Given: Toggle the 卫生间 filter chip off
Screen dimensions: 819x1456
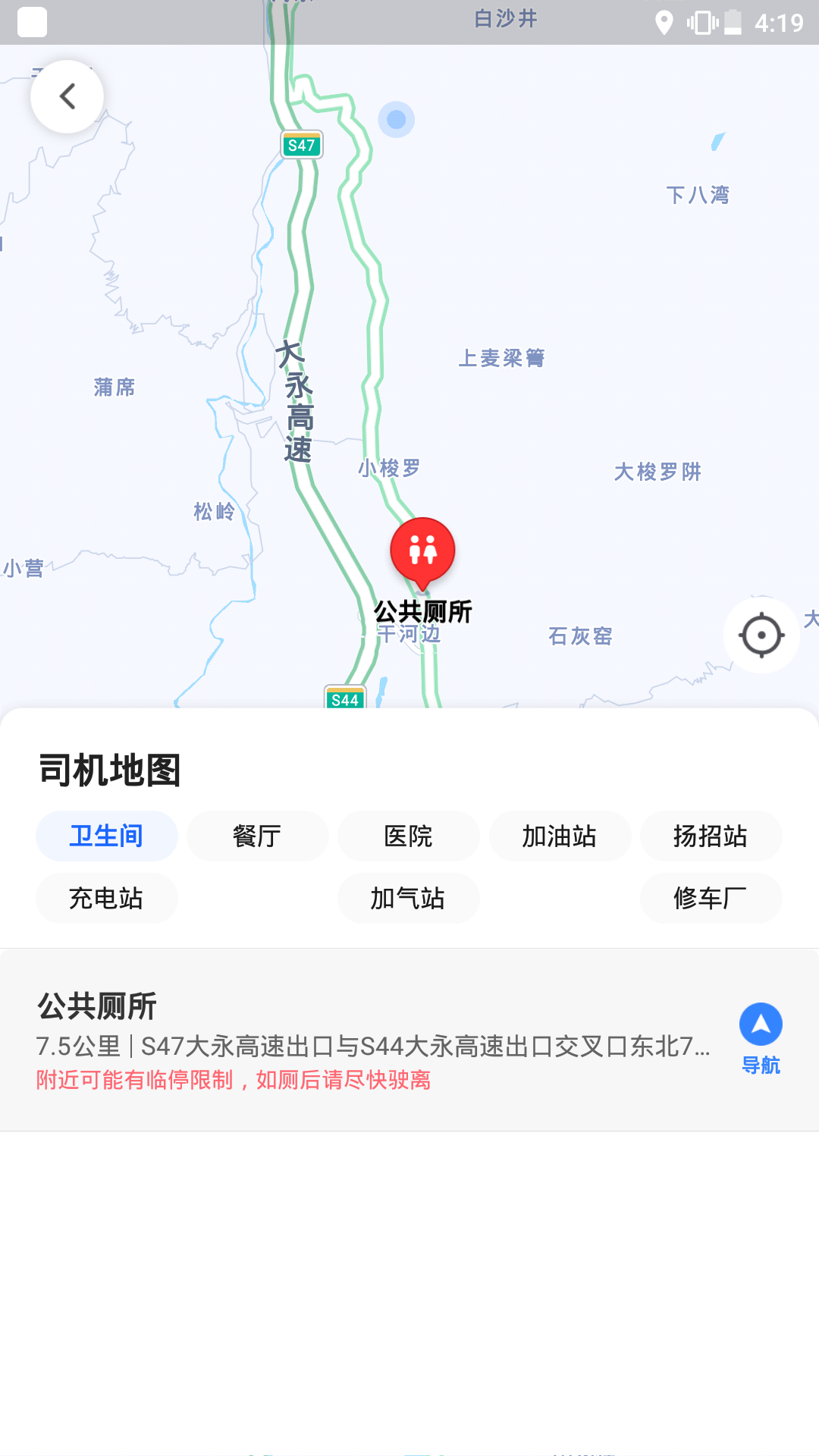Looking at the screenshot, I should (x=106, y=836).
